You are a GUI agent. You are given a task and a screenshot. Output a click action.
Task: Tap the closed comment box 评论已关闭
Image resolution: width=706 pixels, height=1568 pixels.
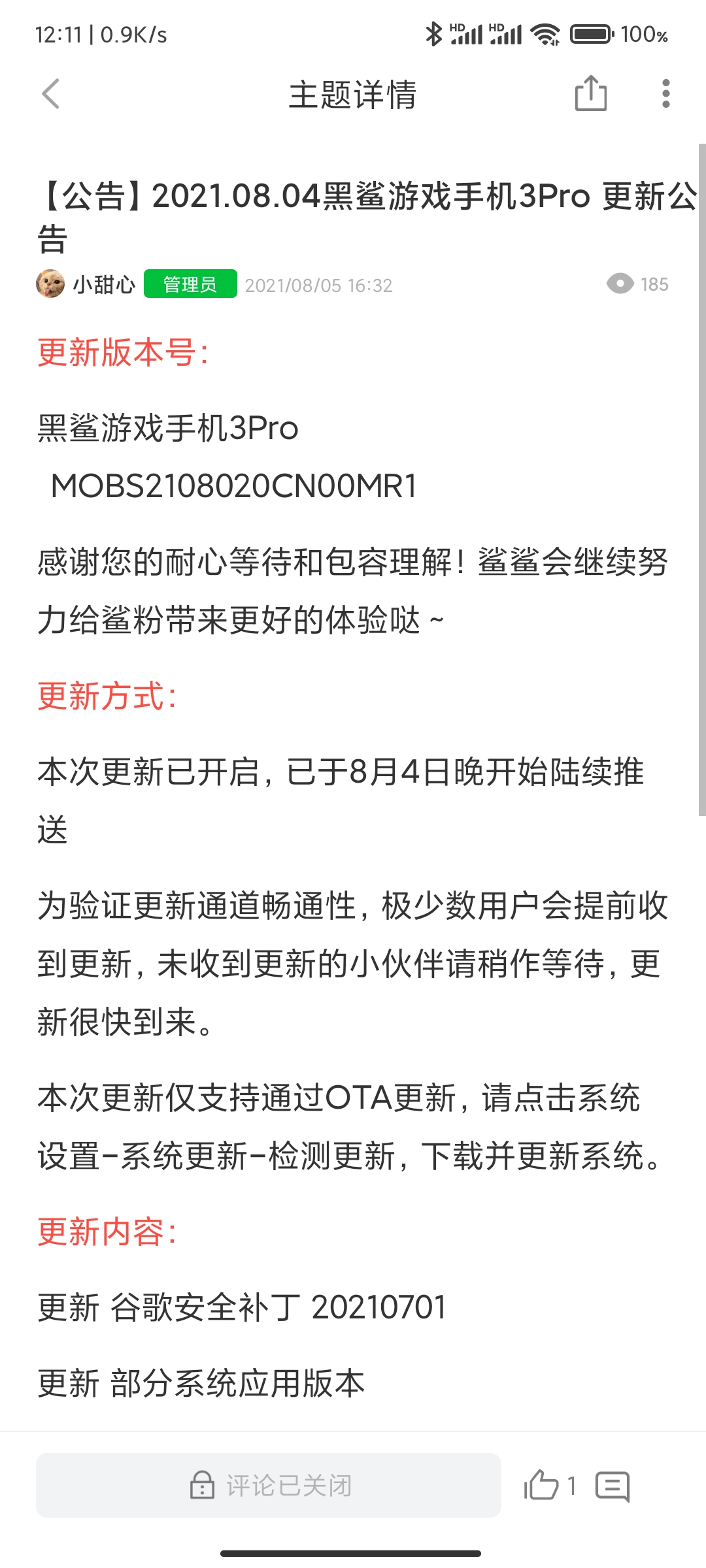pos(269,1486)
